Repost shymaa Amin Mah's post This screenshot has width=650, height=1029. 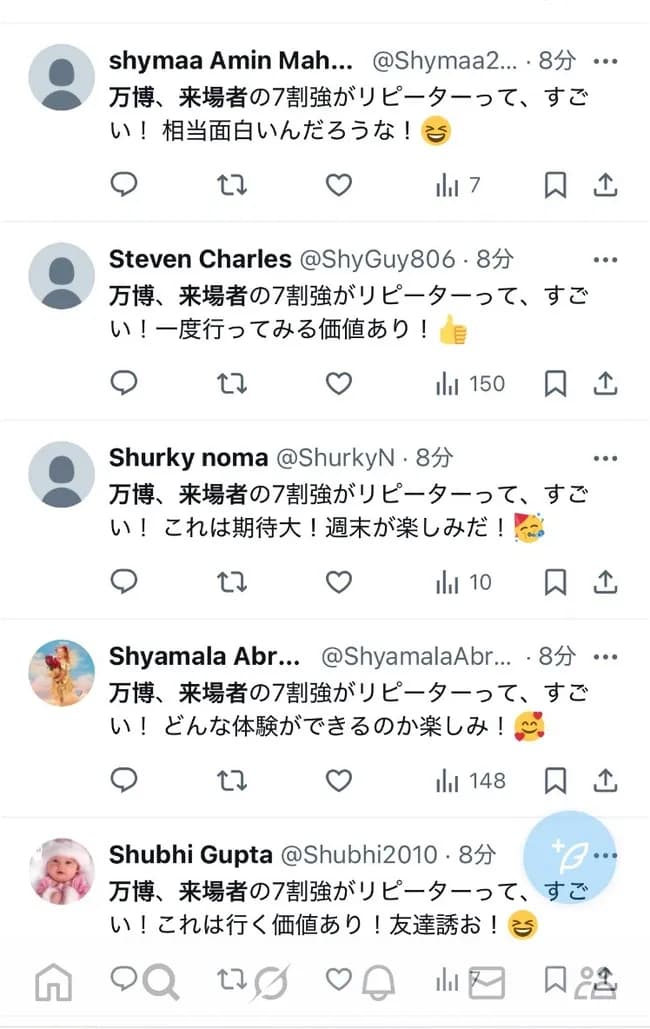(x=232, y=185)
